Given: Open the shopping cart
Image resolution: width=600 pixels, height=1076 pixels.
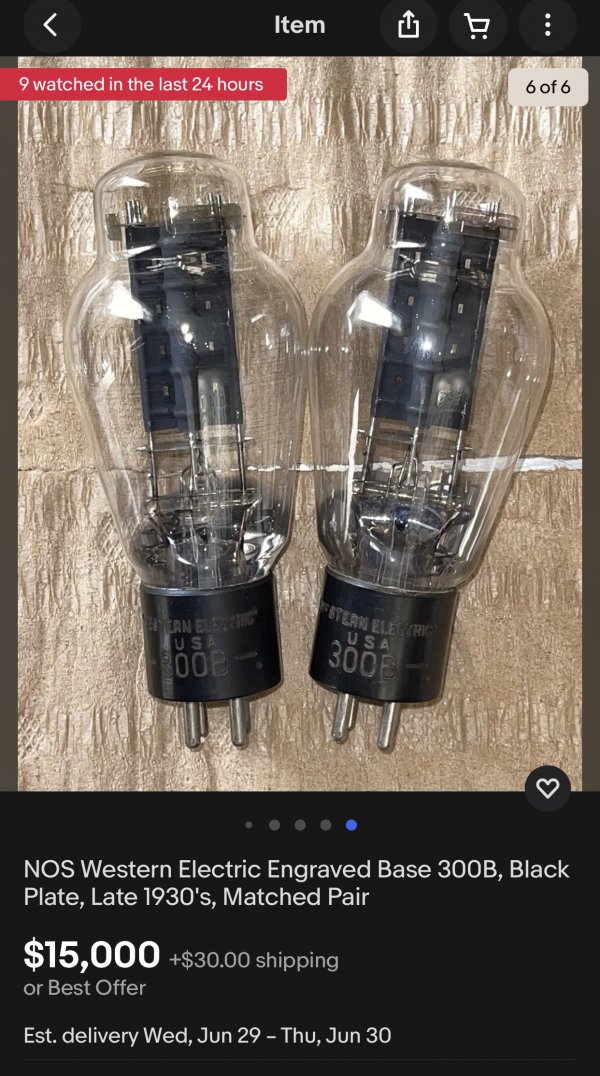Looking at the screenshot, I should pyautogui.click(x=478, y=25).
